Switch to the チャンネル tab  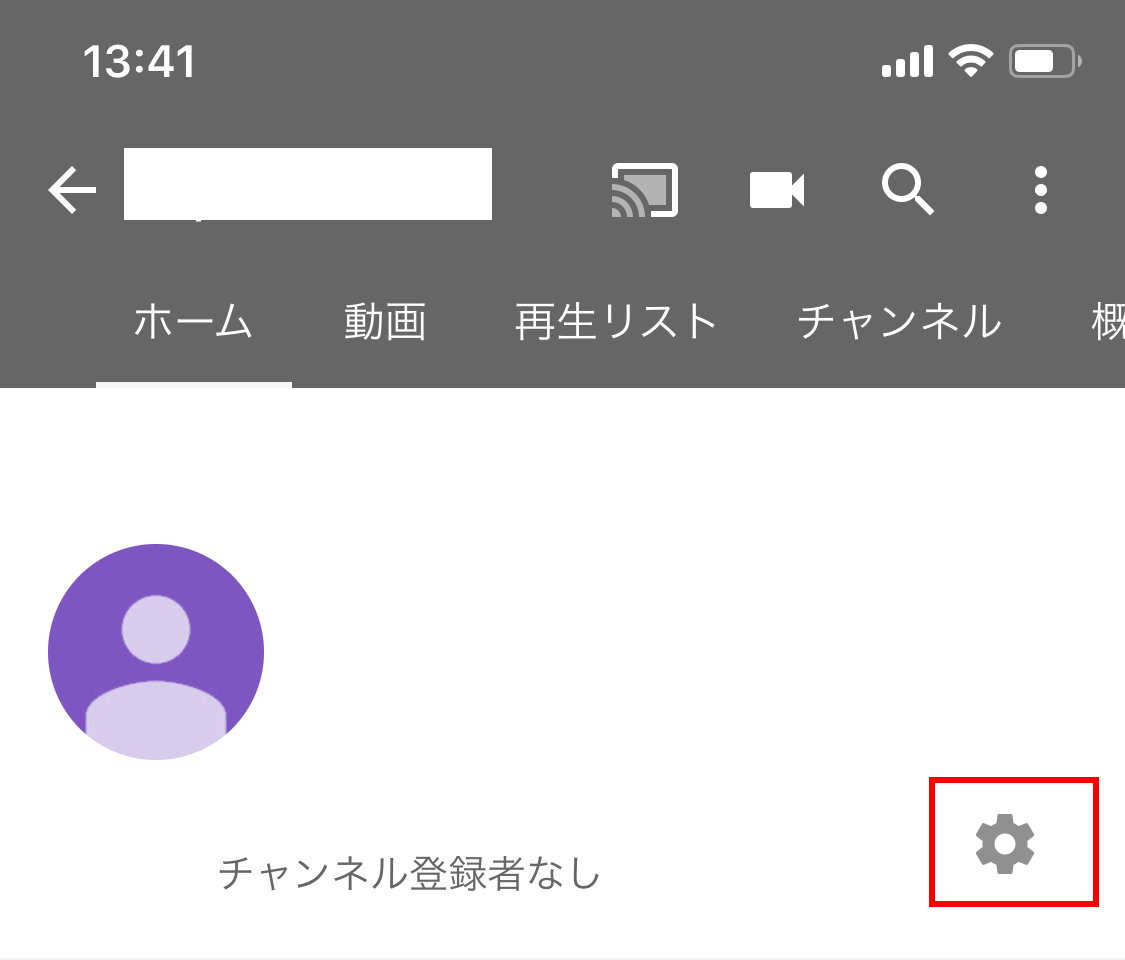899,323
